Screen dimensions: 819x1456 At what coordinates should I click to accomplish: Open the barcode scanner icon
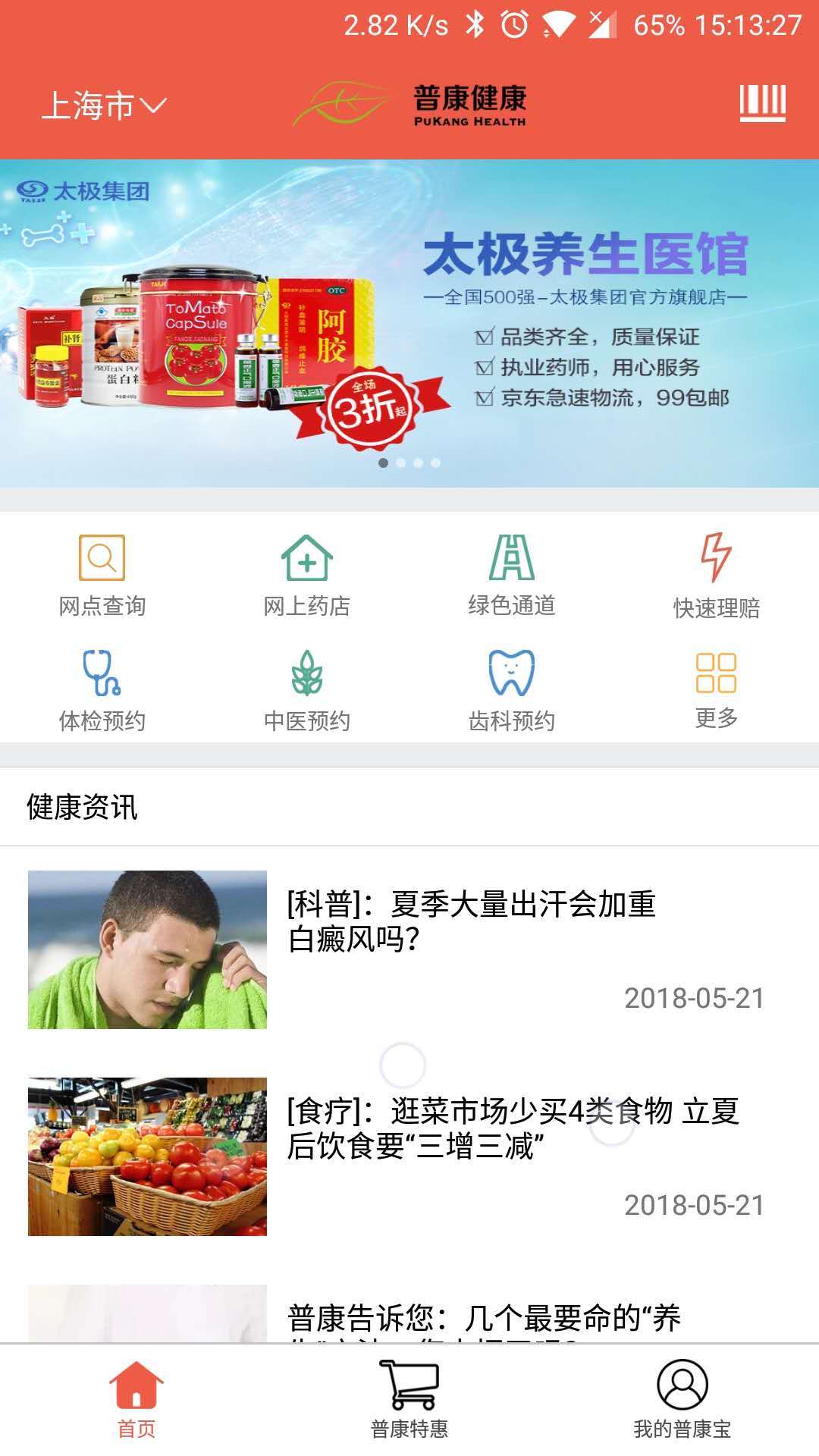click(x=762, y=102)
